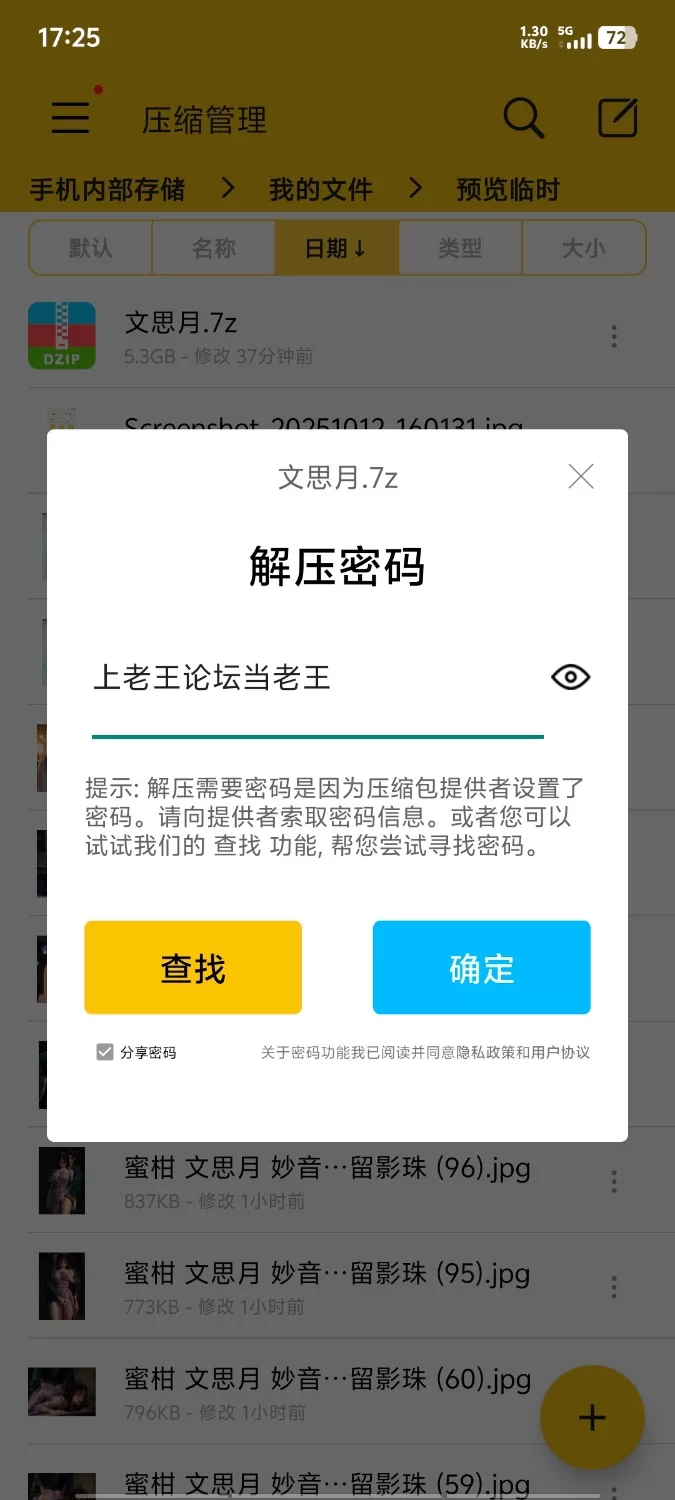Sort files by 大小
675x1500 pixels.
coord(583,248)
